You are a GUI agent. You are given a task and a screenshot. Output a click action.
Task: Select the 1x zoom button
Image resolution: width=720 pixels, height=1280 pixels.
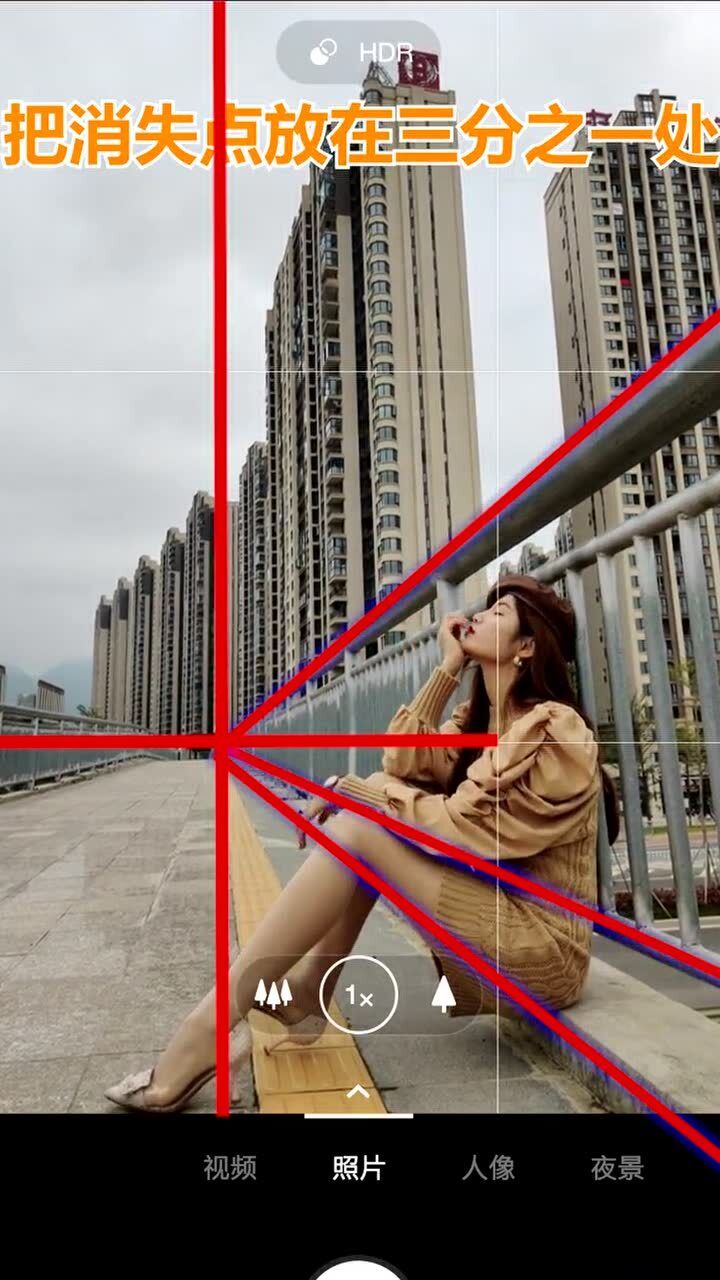pyautogui.click(x=358, y=995)
